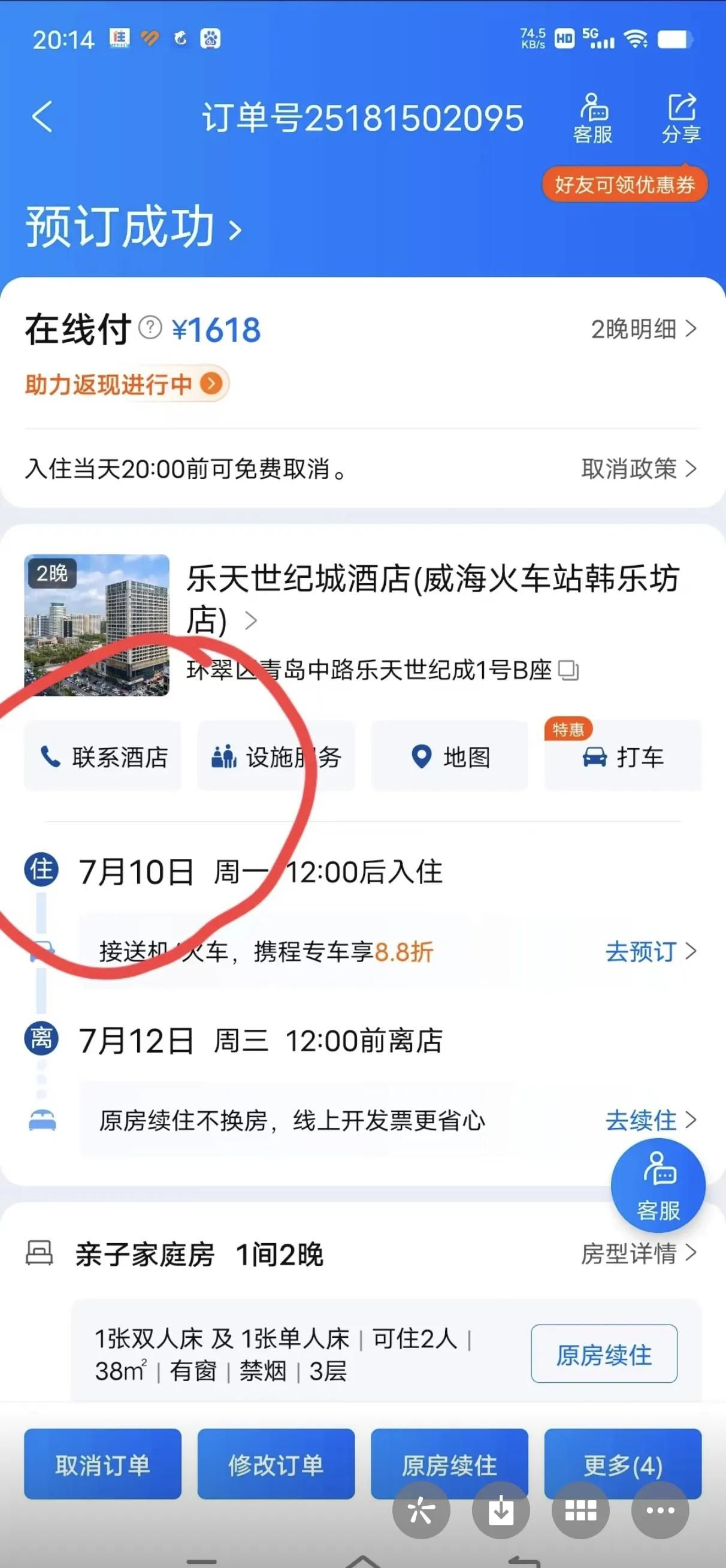The height and width of the screenshot is (1568, 726).
Task: Open the floating 客服 button
Action: [x=658, y=1185]
